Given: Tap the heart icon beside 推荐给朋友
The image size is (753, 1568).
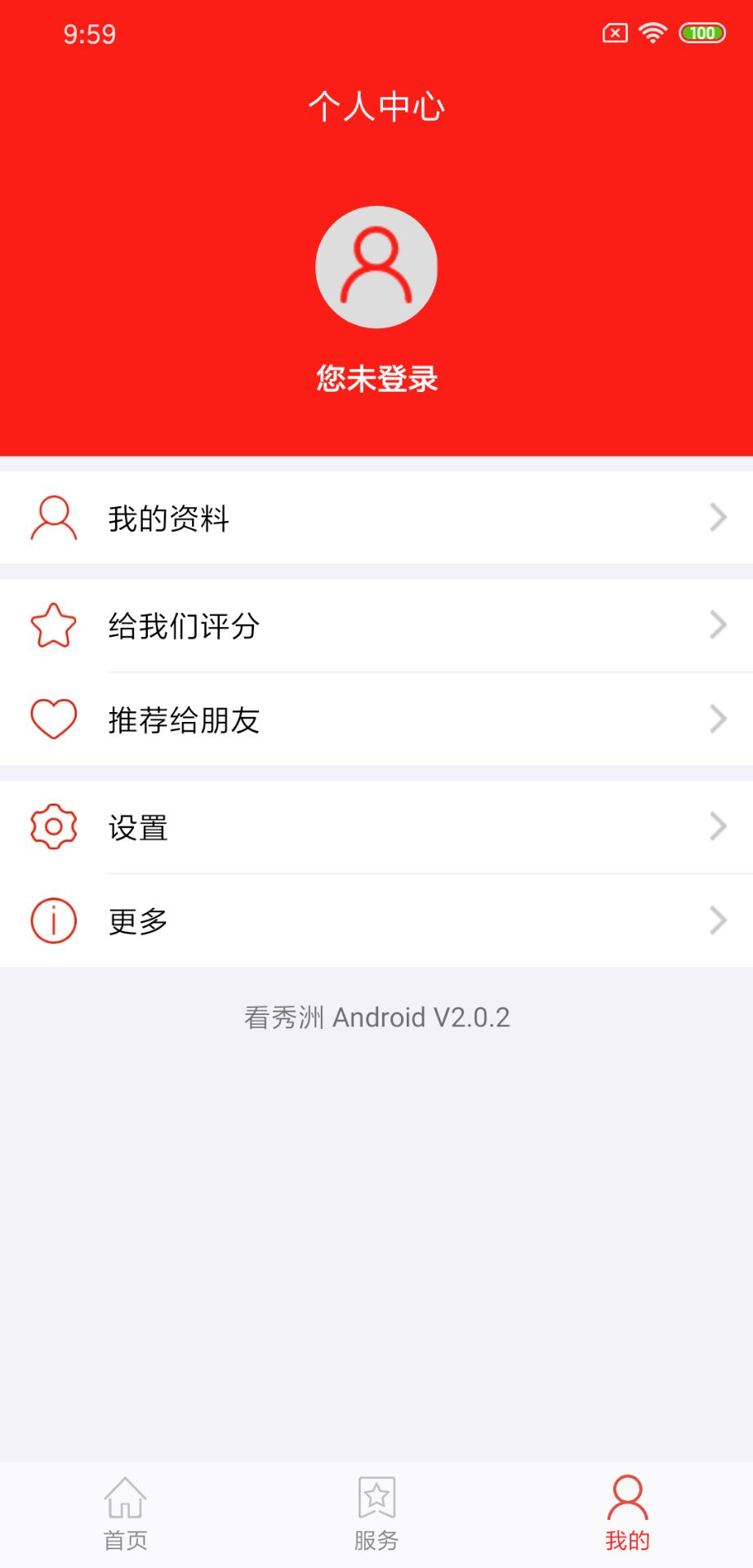Looking at the screenshot, I should [x=52, y=719].
